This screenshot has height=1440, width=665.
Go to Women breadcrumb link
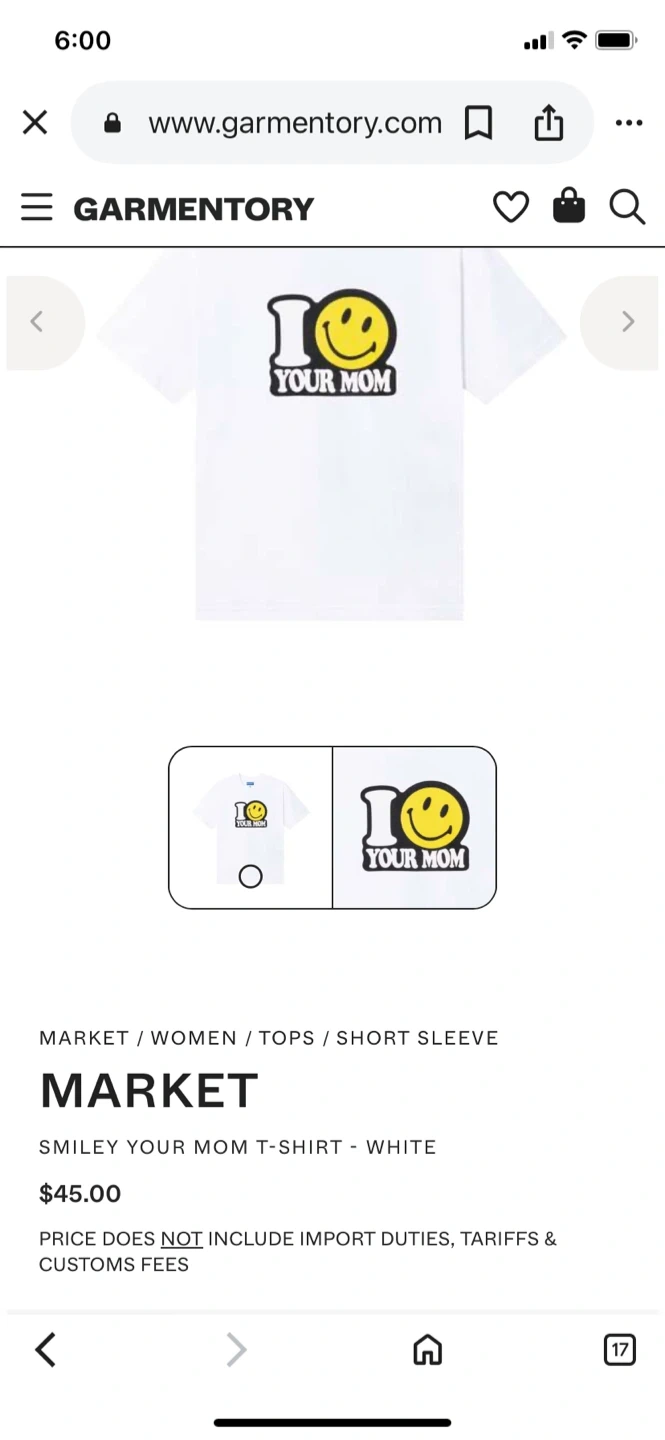(x=193, y=1038)
